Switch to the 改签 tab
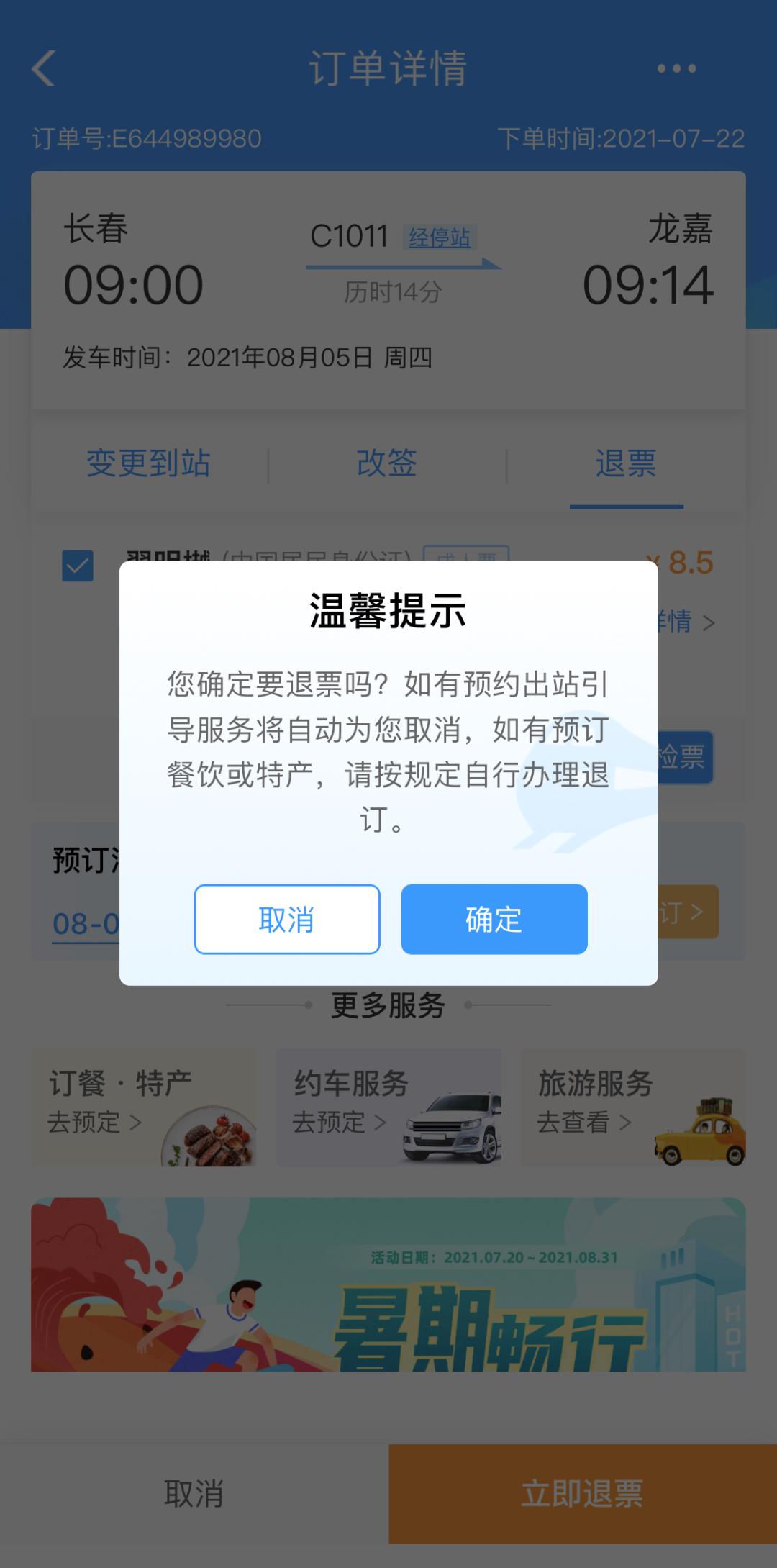The width and height of the screenshot is (777, 1568). coord(387,463)
